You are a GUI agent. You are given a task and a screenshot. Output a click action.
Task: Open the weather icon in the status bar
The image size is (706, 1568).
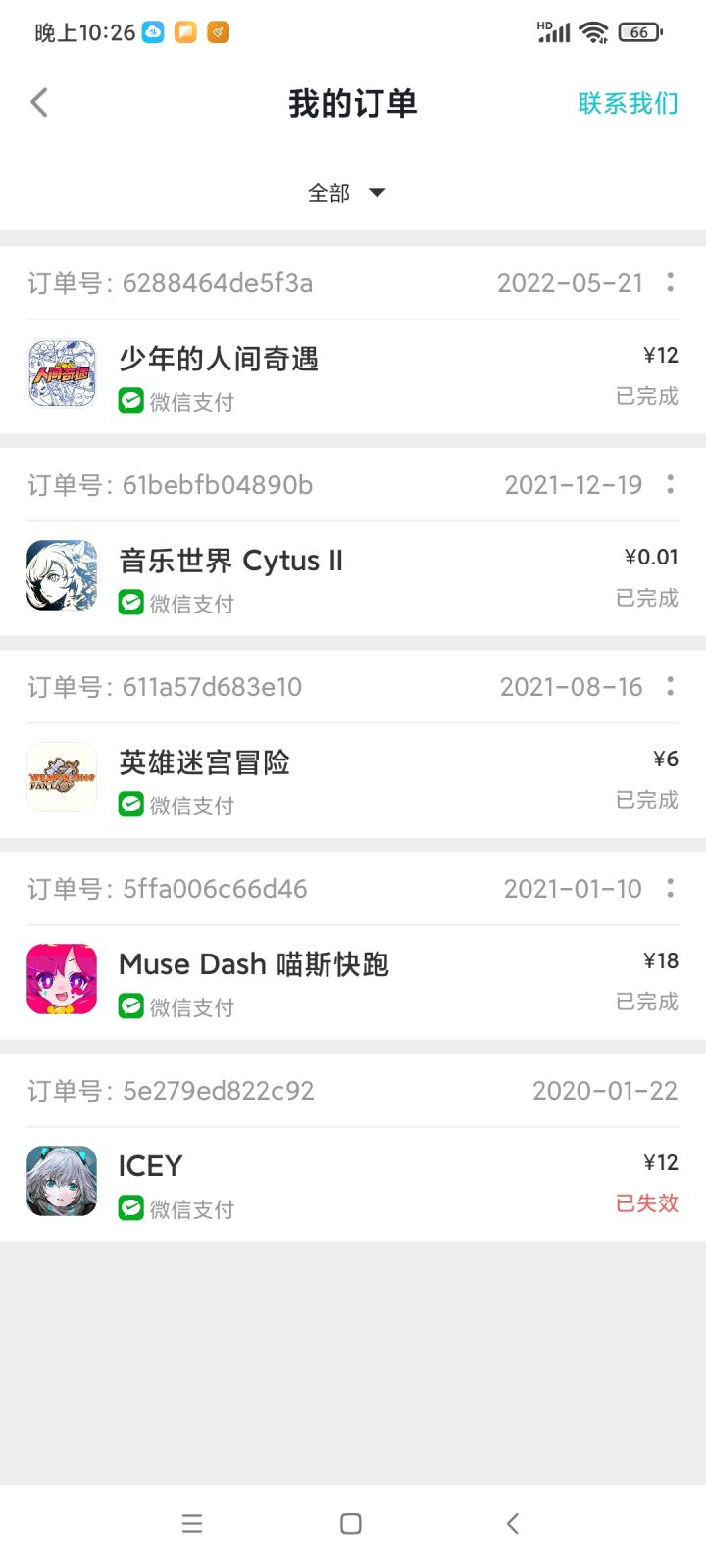[152, 31]
